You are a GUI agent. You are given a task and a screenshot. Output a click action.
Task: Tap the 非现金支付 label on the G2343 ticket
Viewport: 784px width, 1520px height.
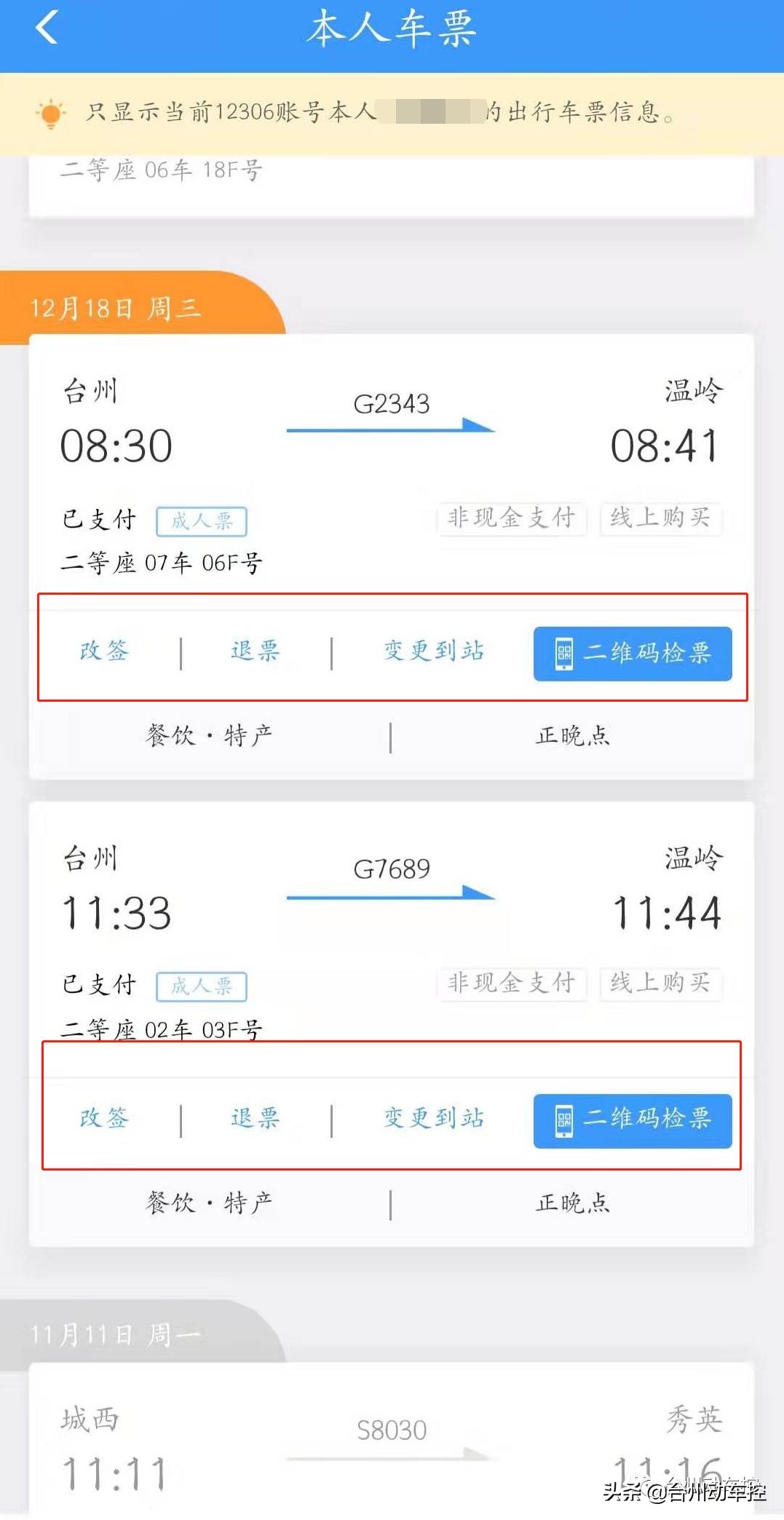512,518
